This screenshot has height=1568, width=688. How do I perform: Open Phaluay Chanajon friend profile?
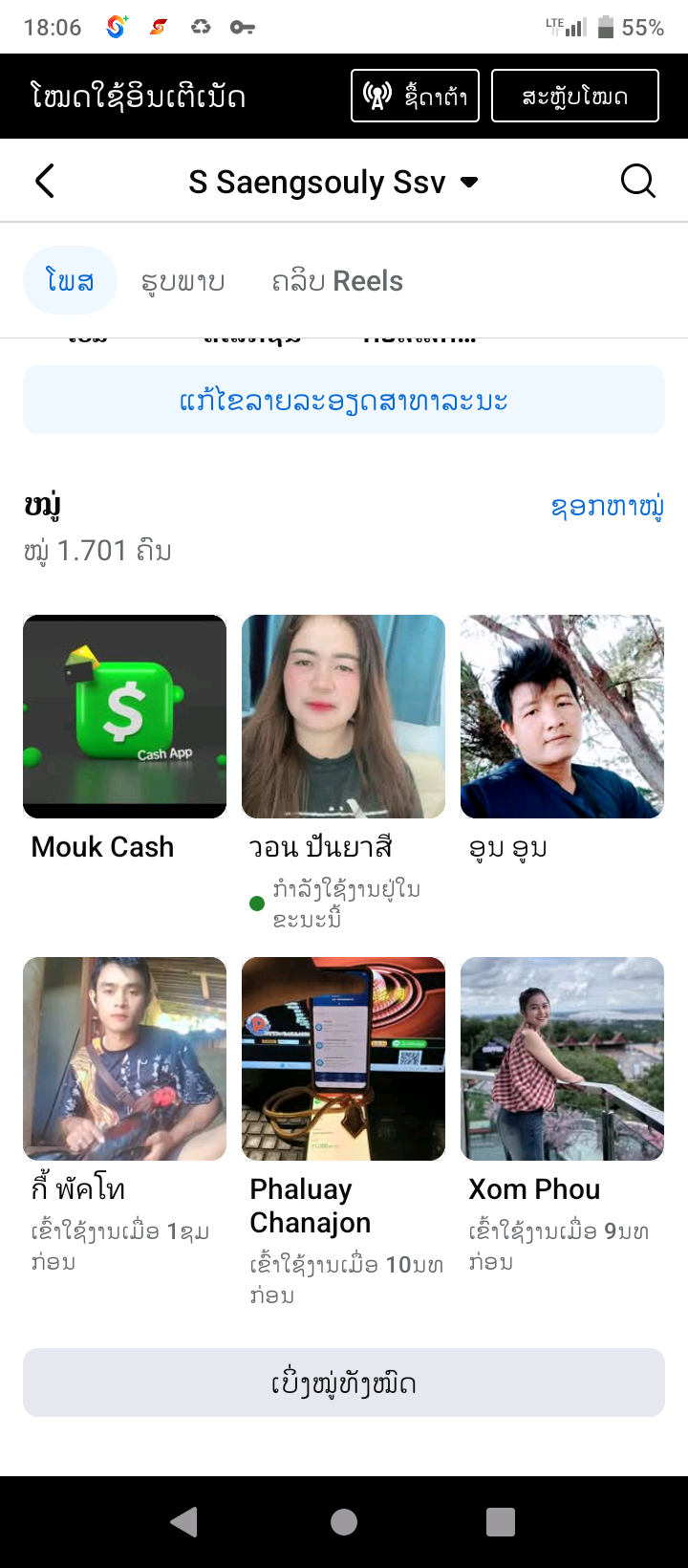(343, 1059)
